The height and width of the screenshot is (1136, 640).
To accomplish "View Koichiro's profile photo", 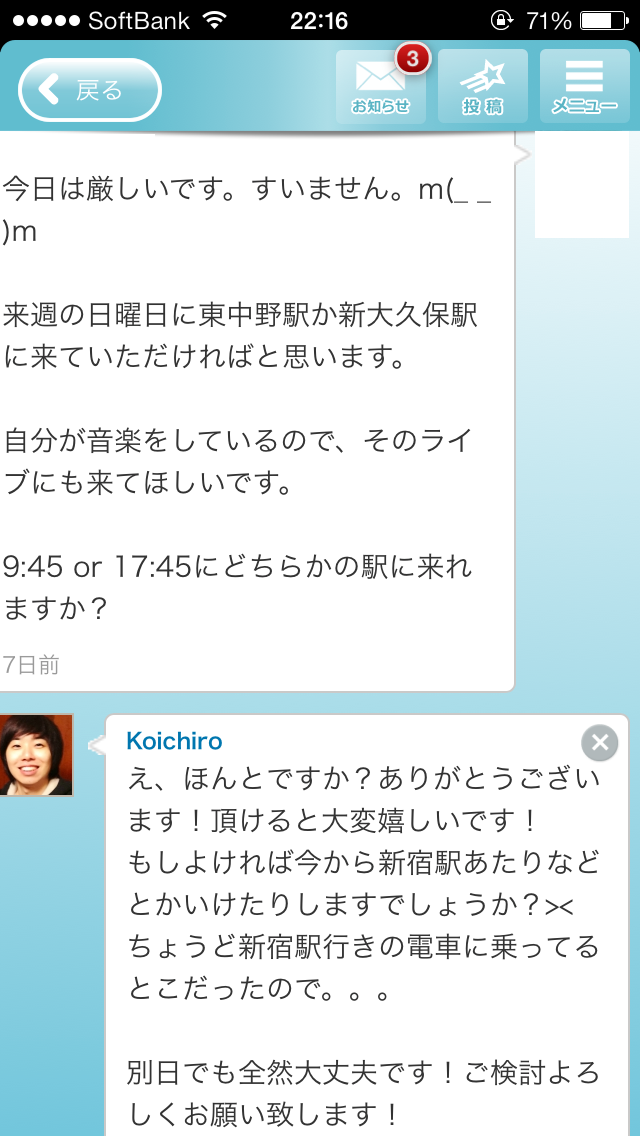I will click(x=36, y=755).
